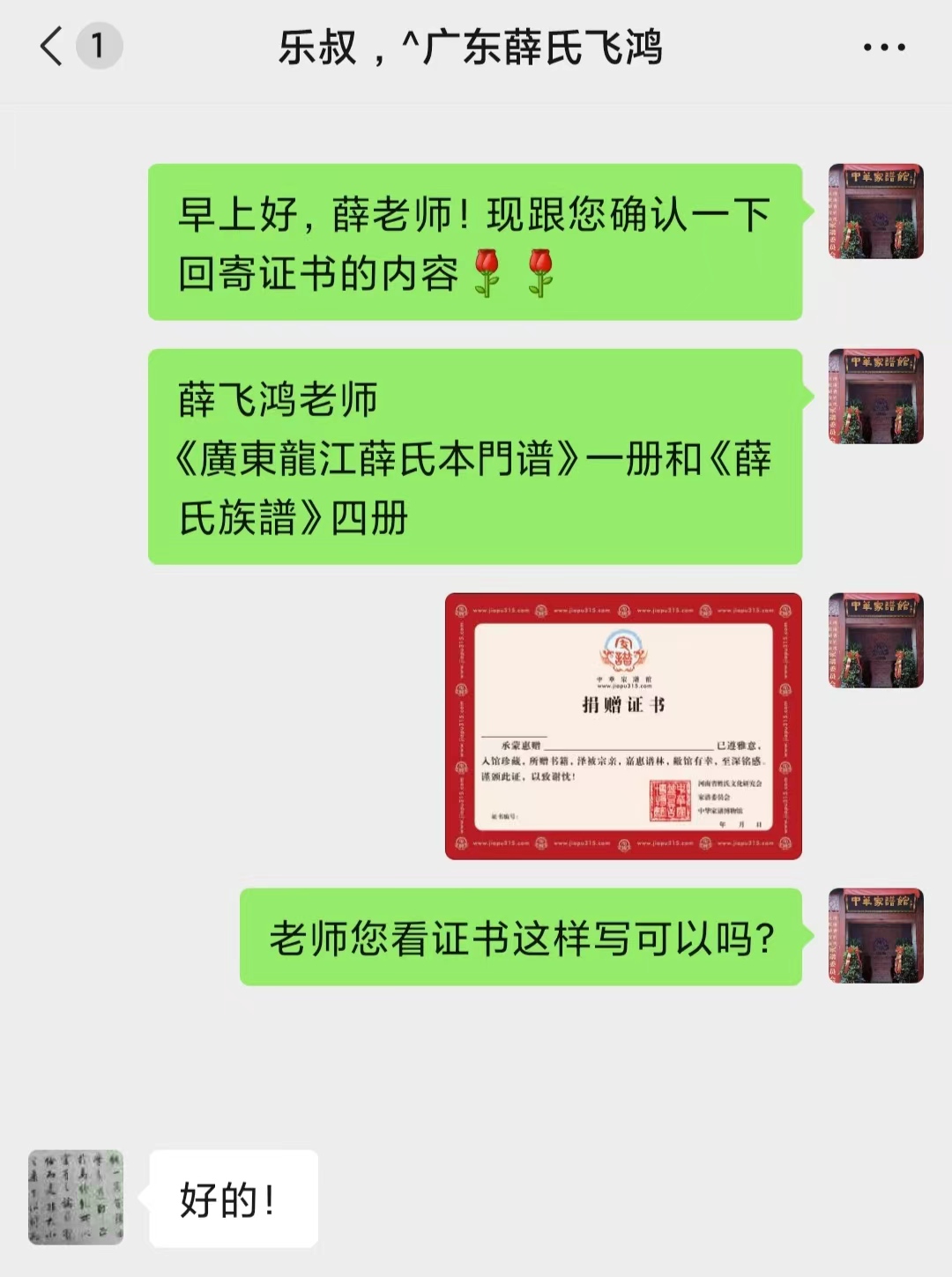Screen dimensions: 952x1277
Task: Tap sender avatar beside '老师您看证书' message
Action: coord(875,936)
